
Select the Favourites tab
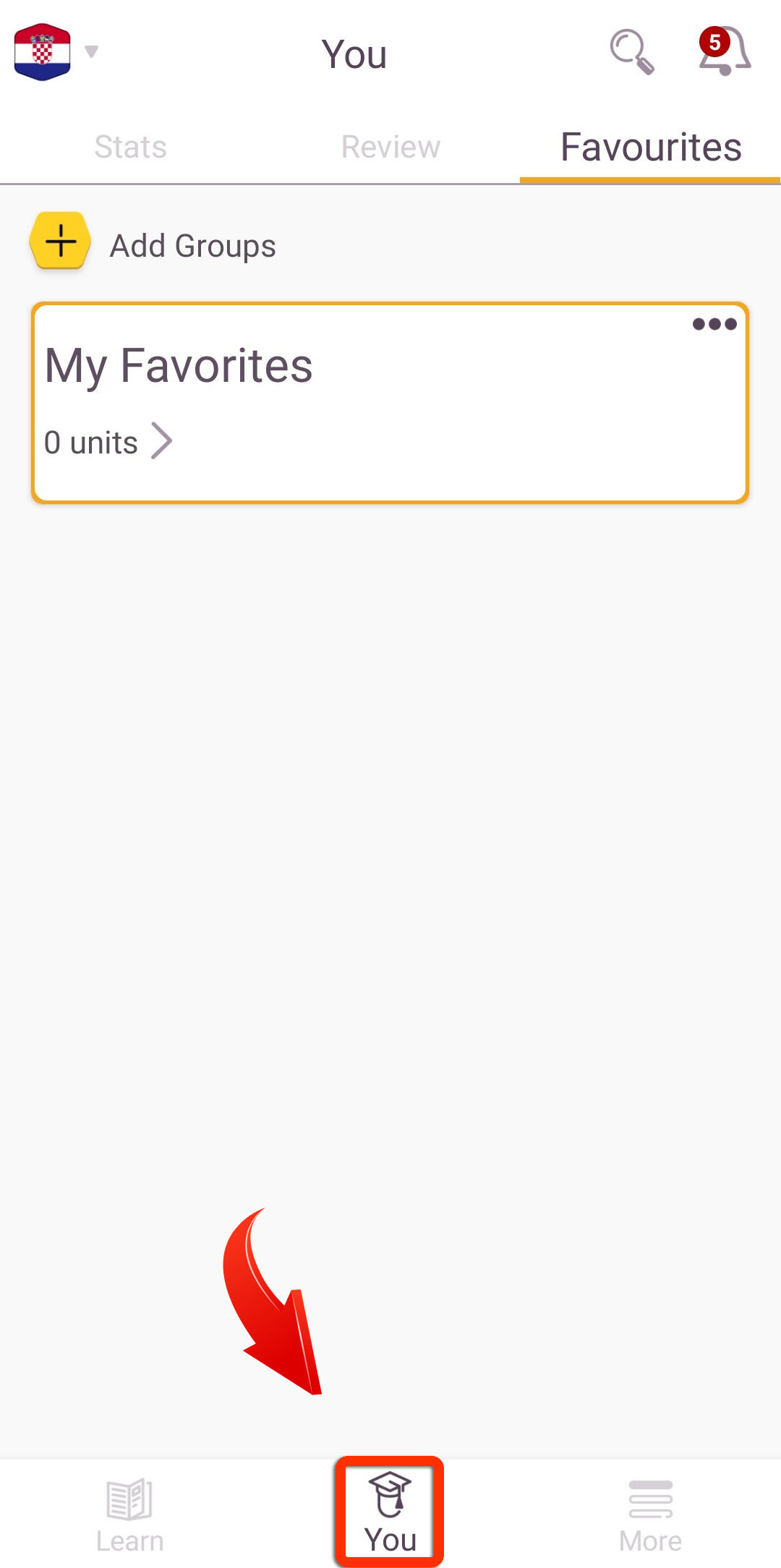(651, 147)
